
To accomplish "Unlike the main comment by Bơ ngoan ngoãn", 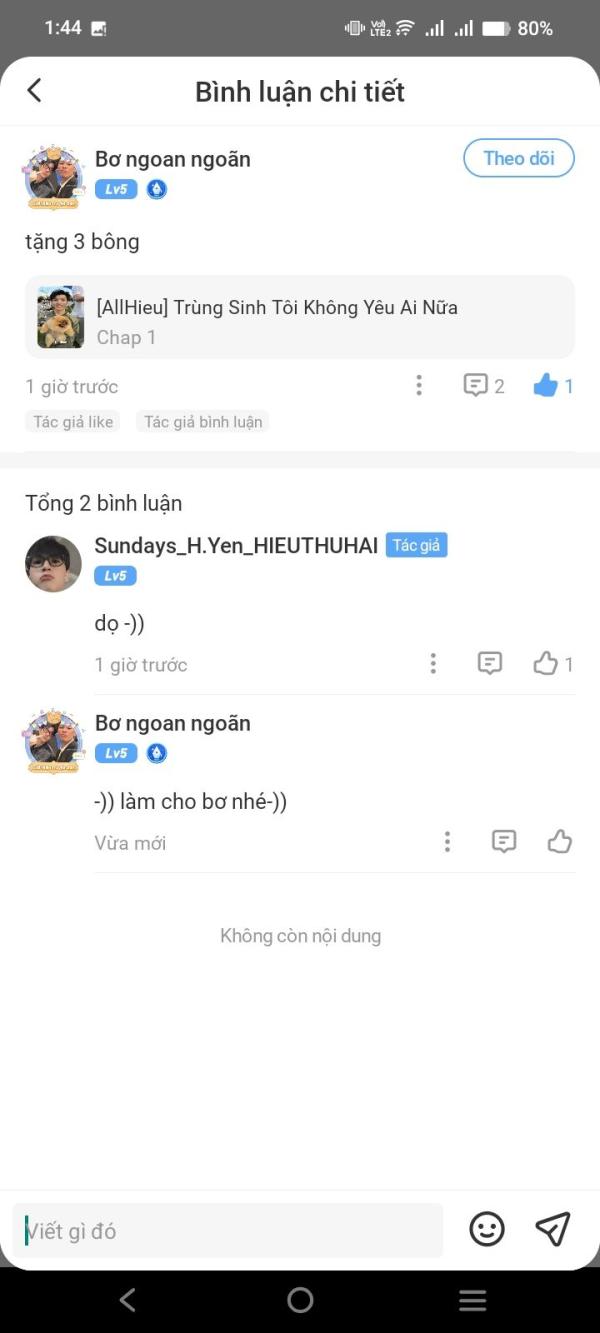I will [x=552, y=385].
